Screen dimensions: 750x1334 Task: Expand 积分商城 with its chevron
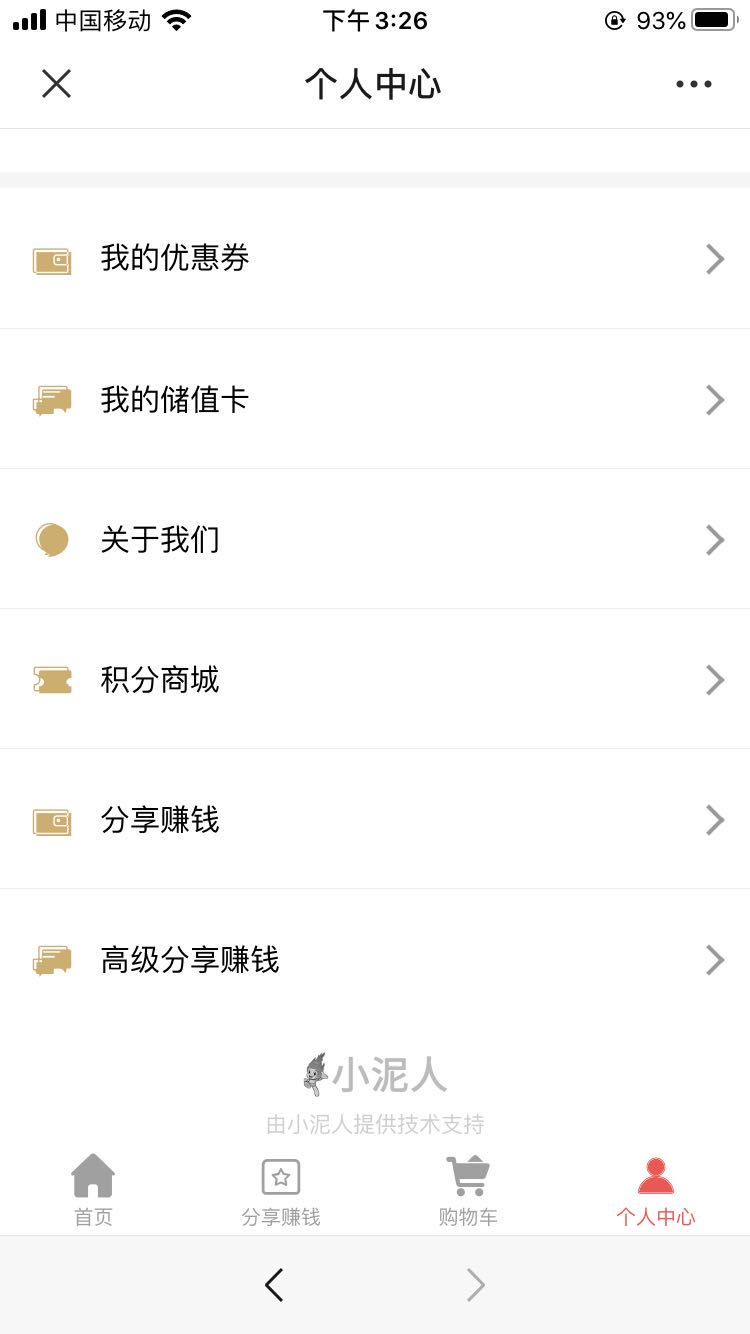(714, 680)
